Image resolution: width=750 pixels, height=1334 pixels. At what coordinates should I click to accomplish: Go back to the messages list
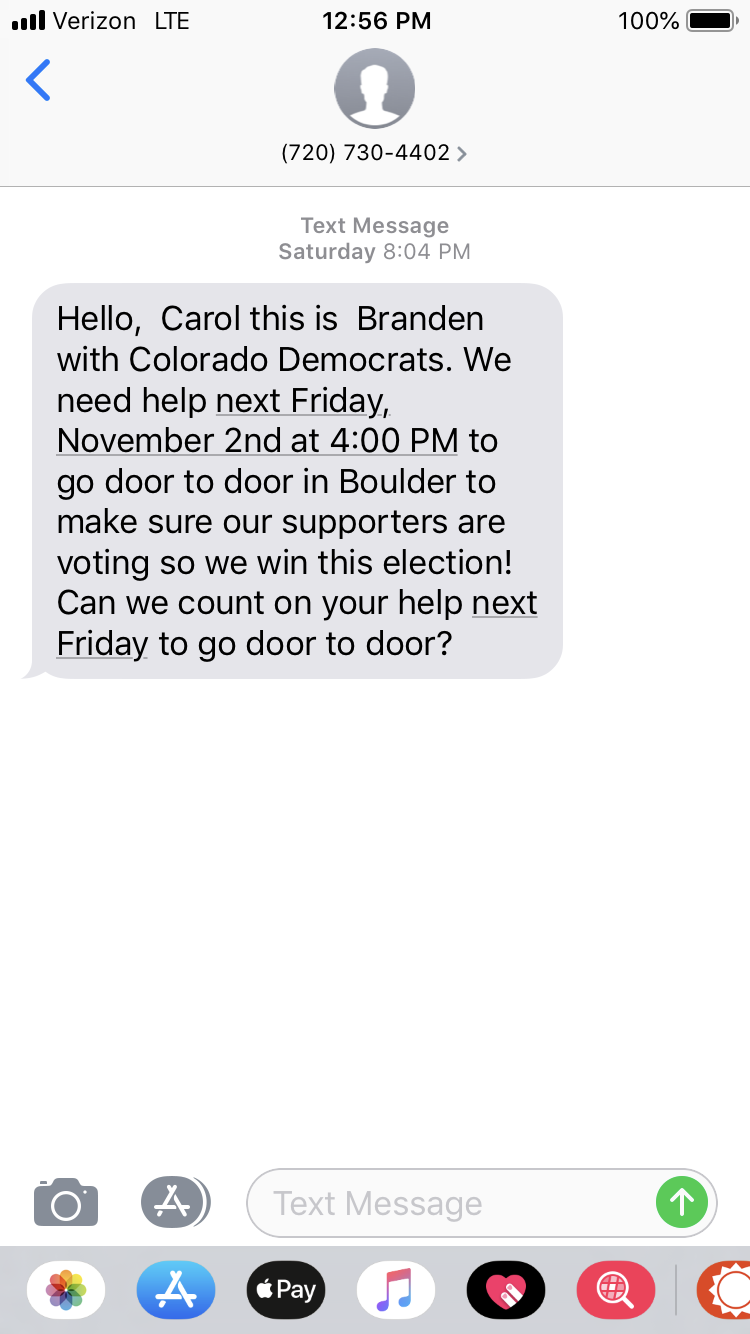pyautogui.click(x=38, y=80)
